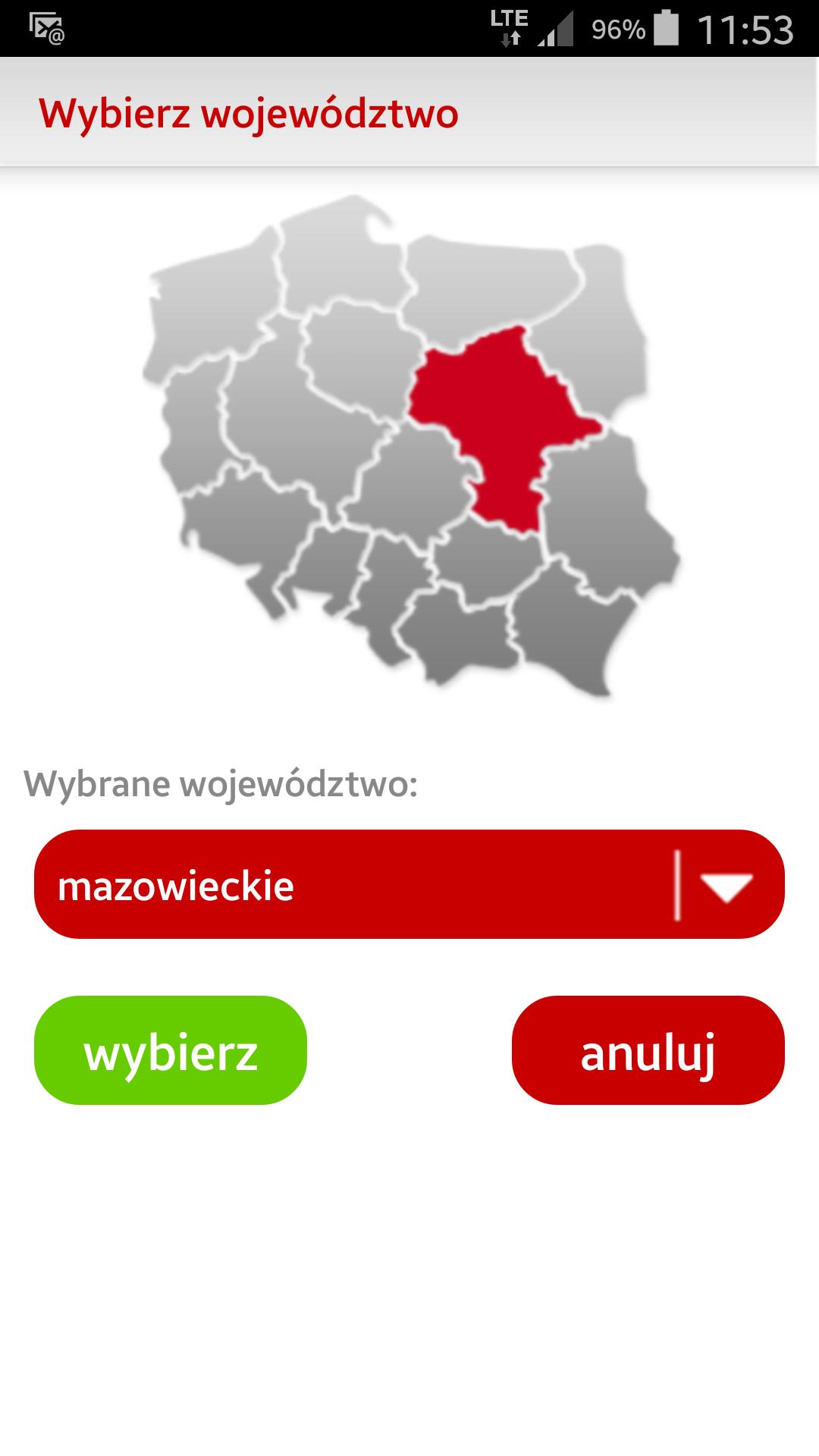The width and height of the screenshot is (819, 1456).
Task: Cancel with the anuluj button
Action: 648,1050
